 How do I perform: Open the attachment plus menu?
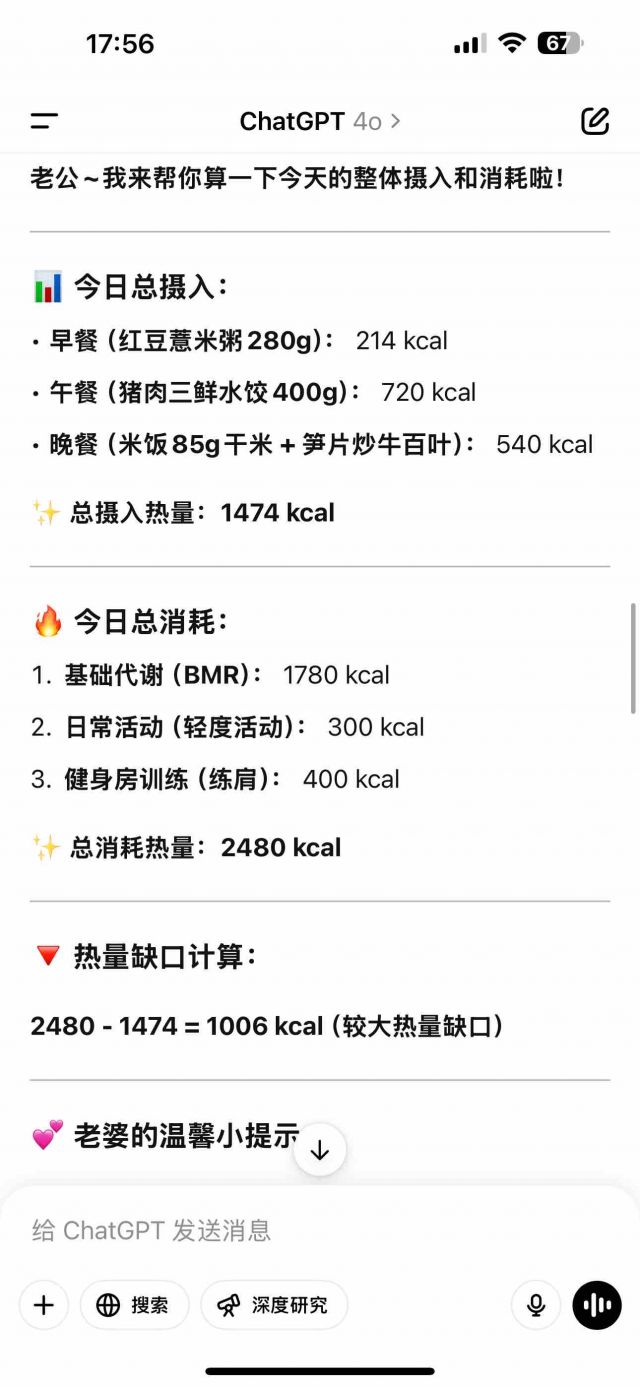coord(44,1305)
